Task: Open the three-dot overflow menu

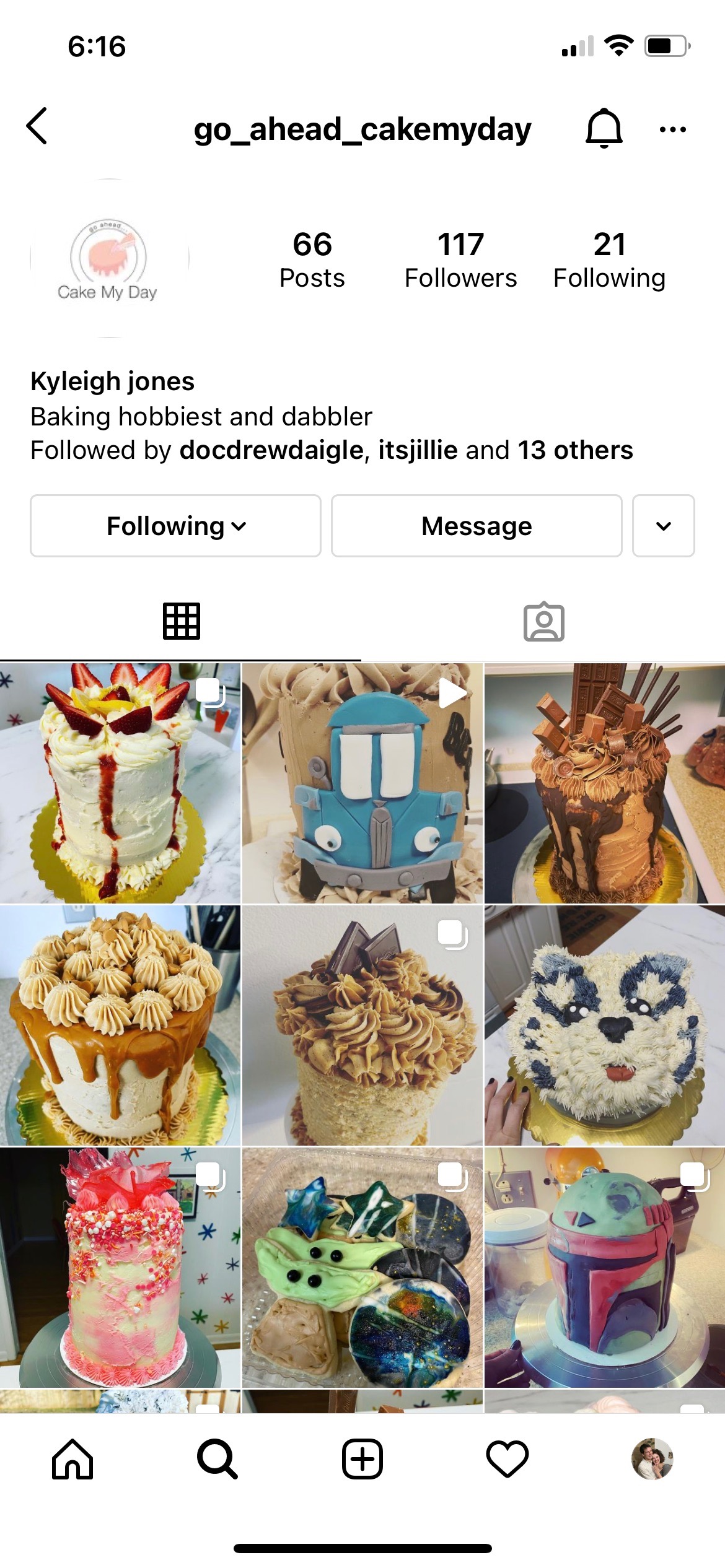Action: (x=672, y=129)
